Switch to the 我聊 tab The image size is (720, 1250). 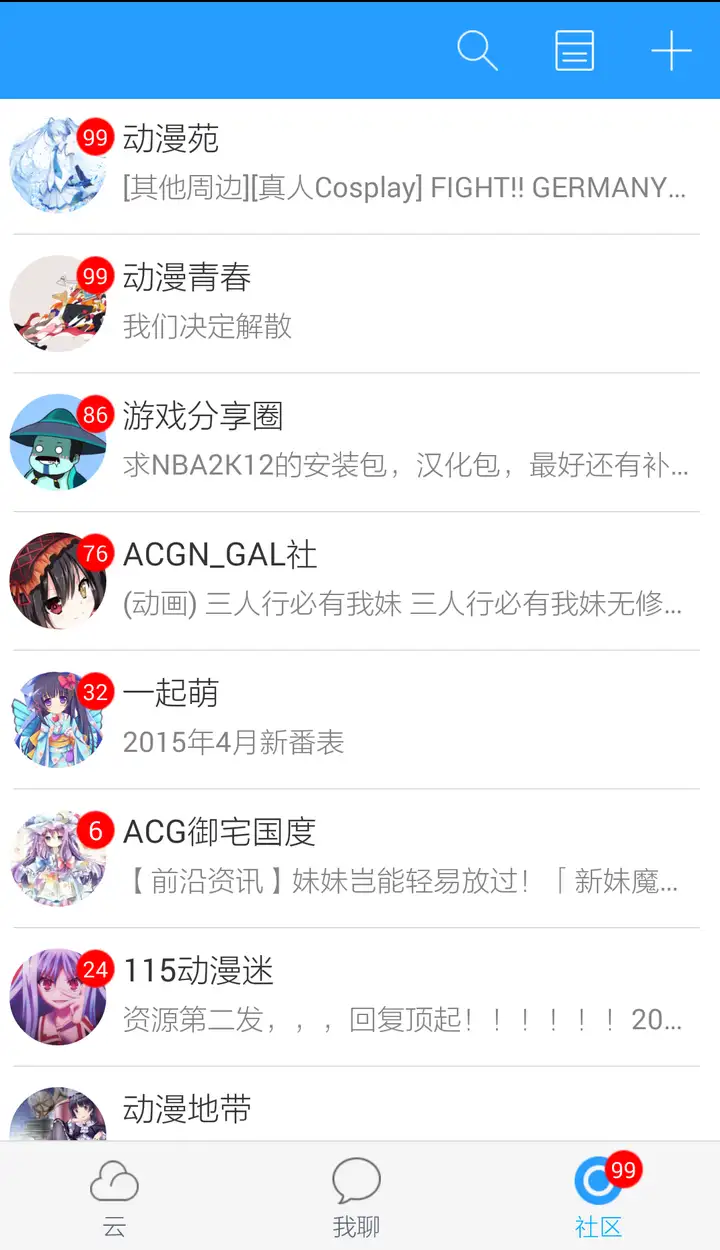pos(356,1197)
